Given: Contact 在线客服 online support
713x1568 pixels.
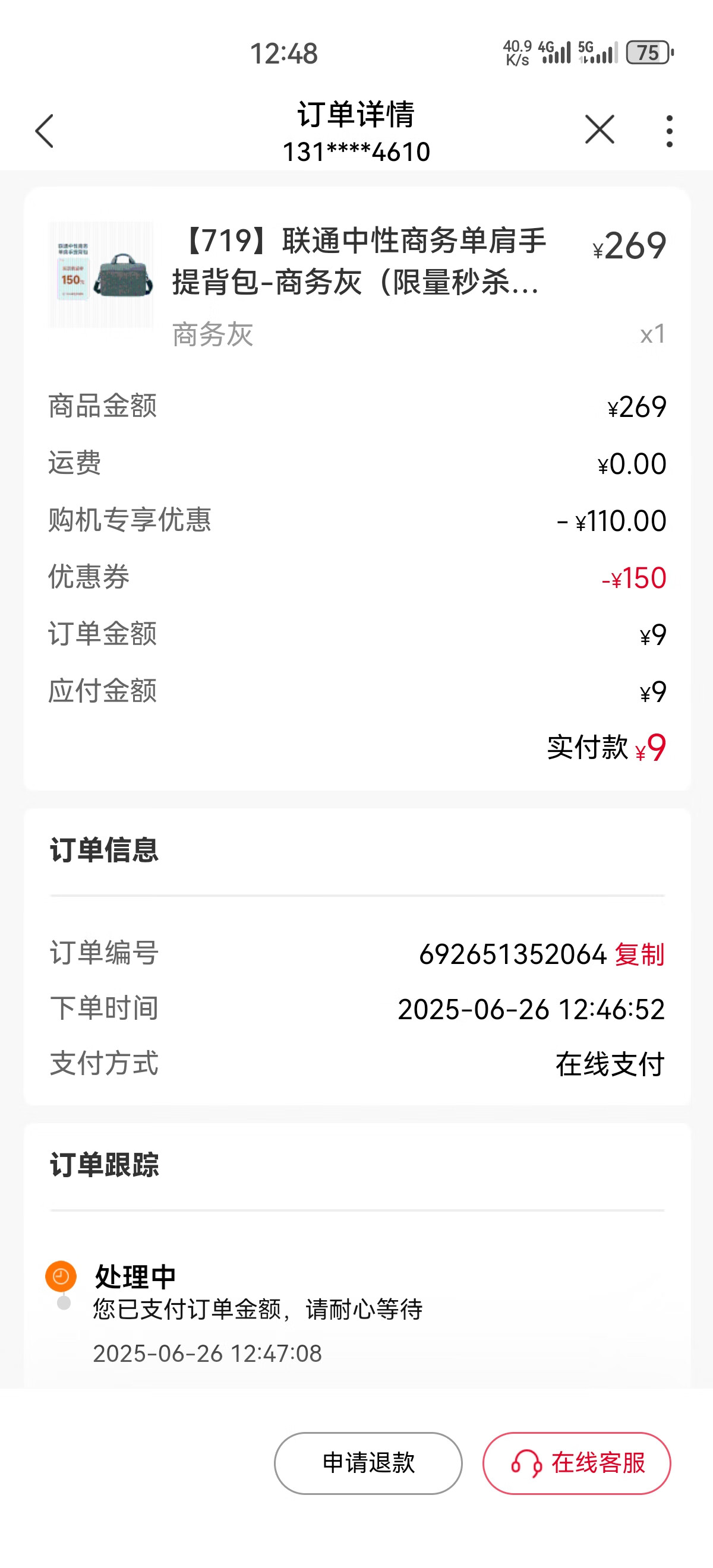Looking at the screenshot, I should click(576, 1463).
